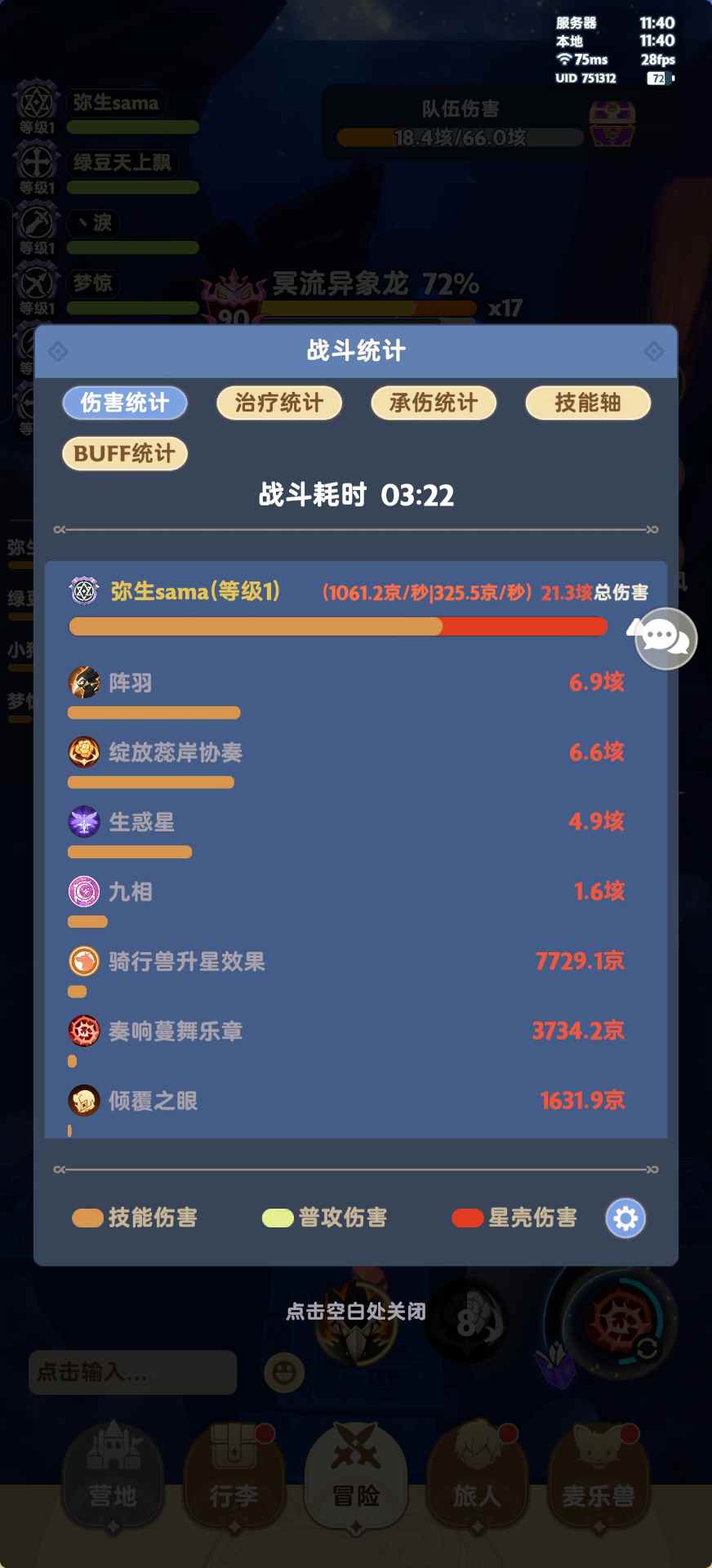
Task: Tap the 九相 skill icon
Action: [x=83, y=892]
